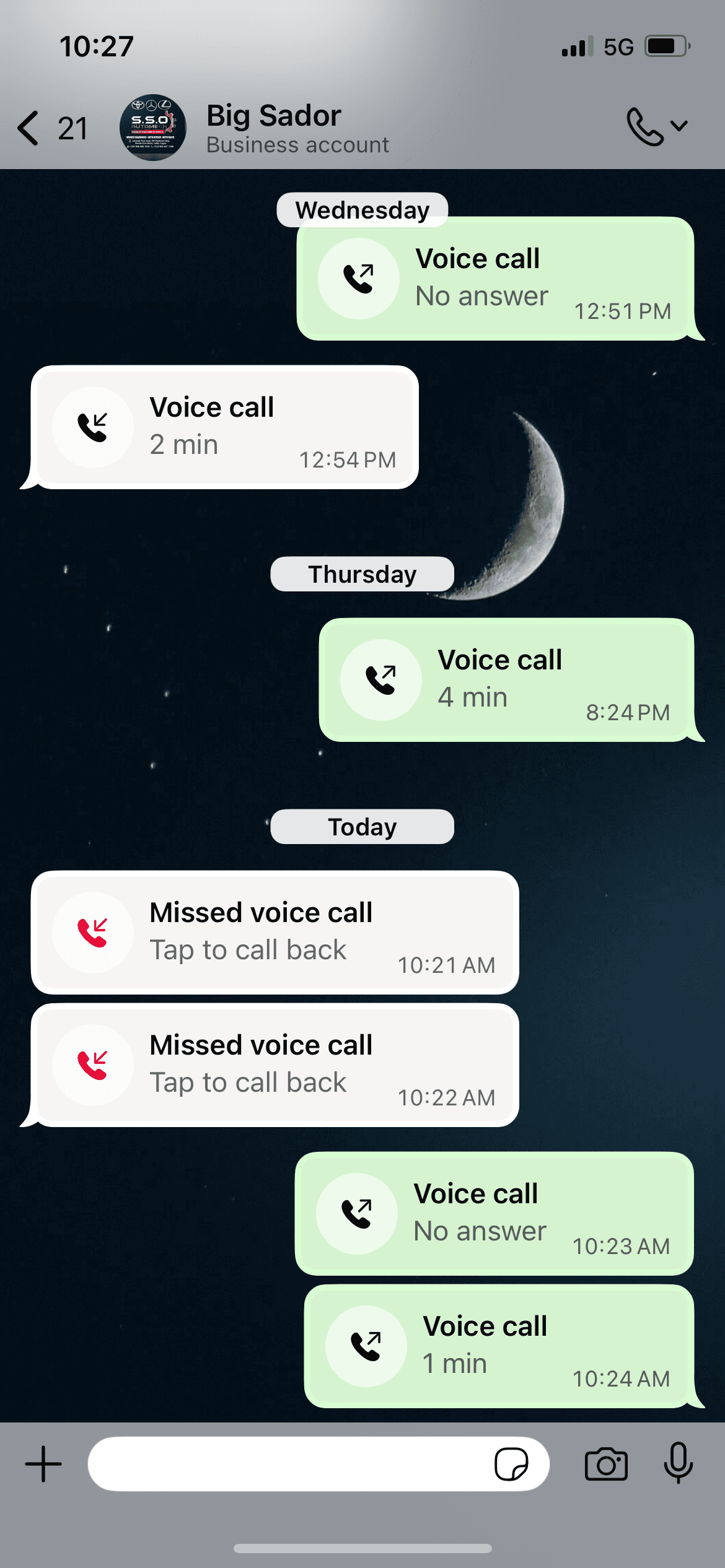This screenshot has height=1568, width=725.
Task: Open the sticker picker
Action: click(x=511, y=1464)
